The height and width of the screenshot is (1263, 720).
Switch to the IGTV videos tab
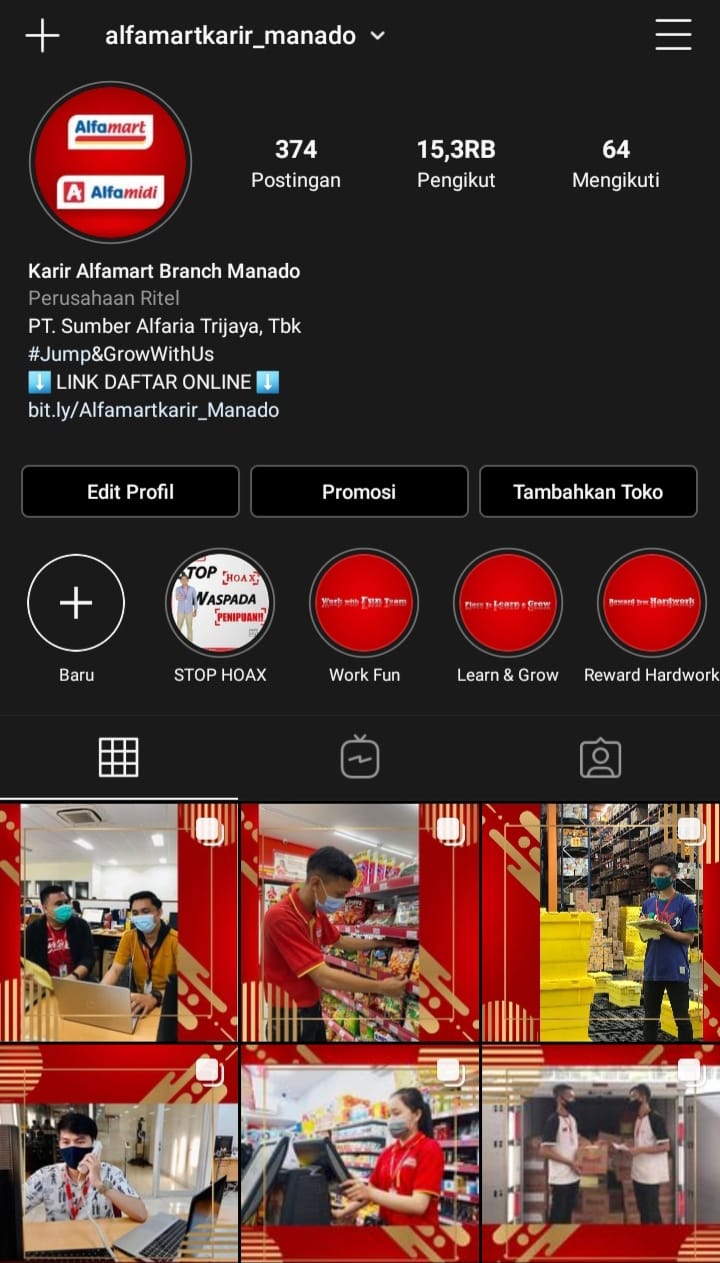[x=360, y=757]
